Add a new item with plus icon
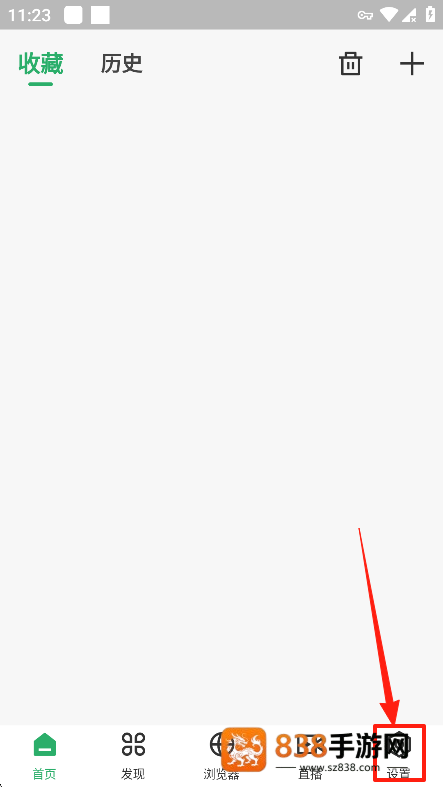The height and width of the screenshot is (787, 443). [x=412, y=64]
